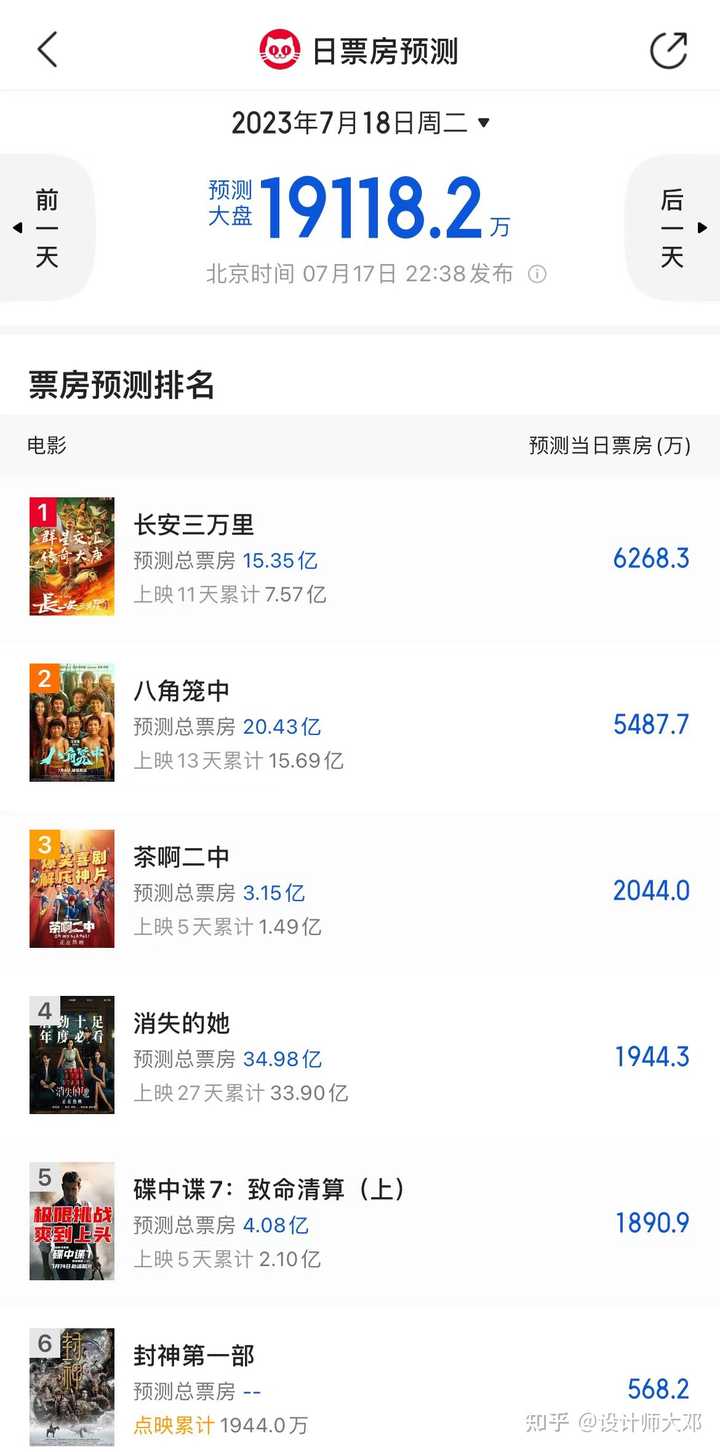View details for 茶啊二中
Screen dimensions: 720x1452
pyautogui.click(x=360, y=890)
